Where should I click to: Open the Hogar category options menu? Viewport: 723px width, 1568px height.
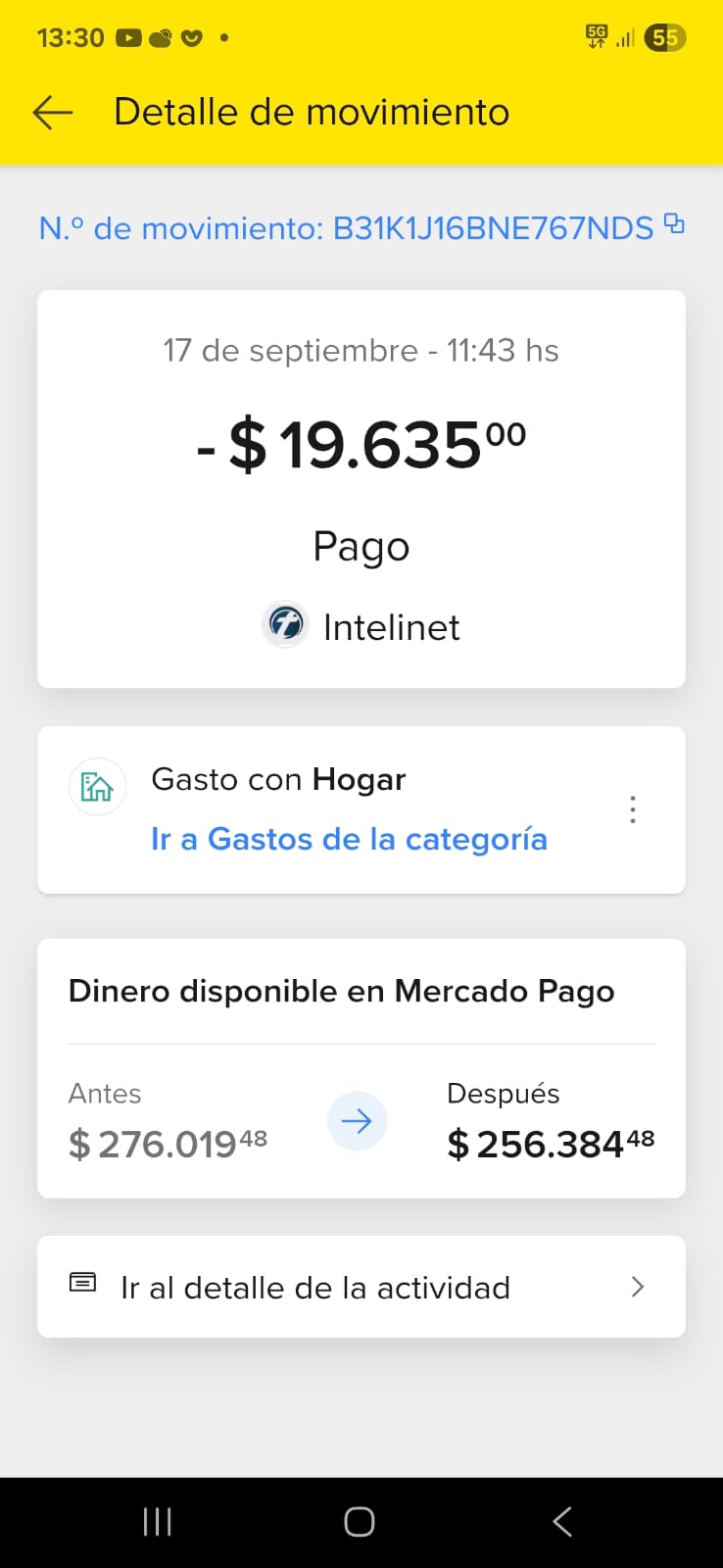click(633, 809)
